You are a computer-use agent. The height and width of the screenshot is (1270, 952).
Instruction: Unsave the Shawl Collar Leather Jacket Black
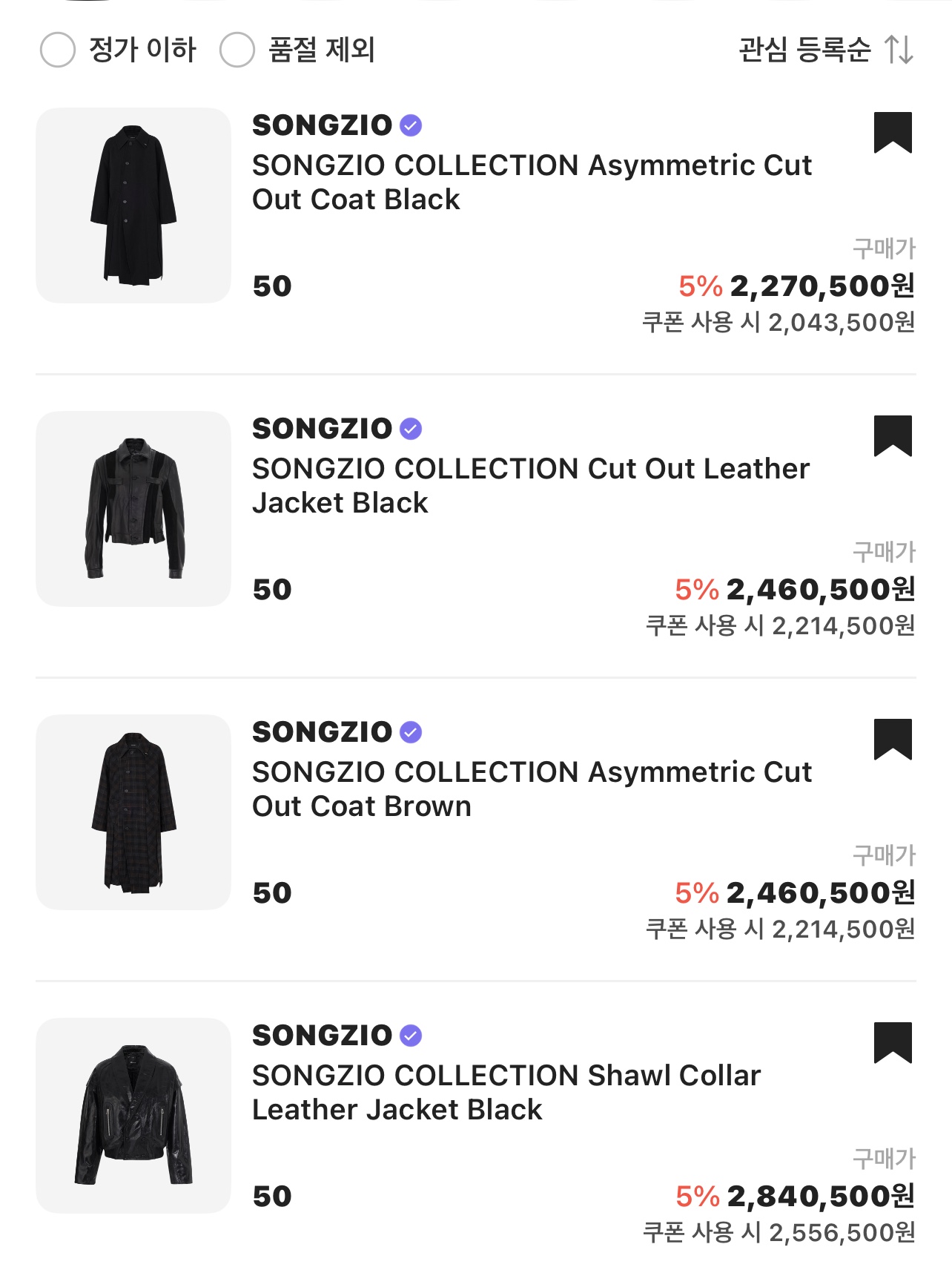[892, 1043]
